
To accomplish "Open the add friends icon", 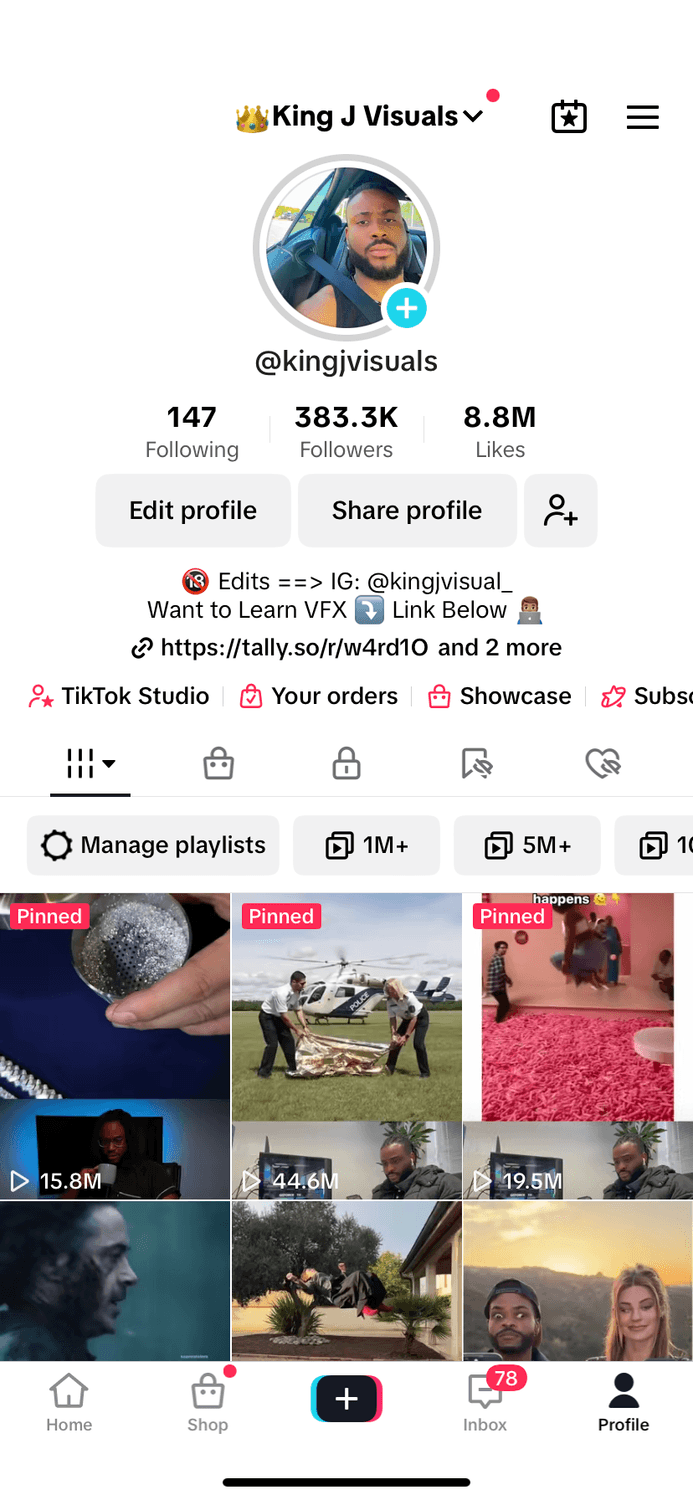I will tap(560, 510).
